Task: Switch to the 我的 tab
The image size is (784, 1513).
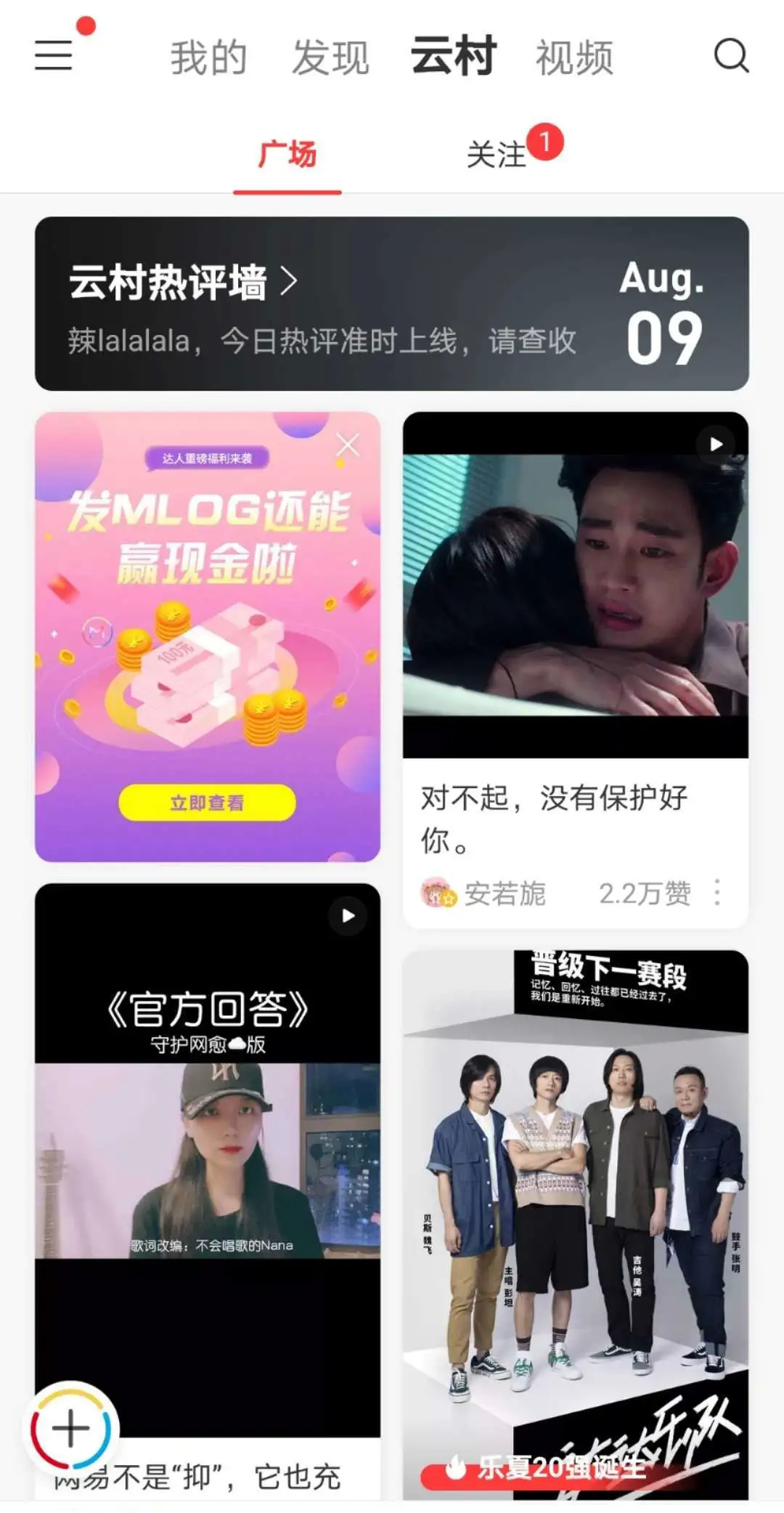Action: (x=208, y=58)
